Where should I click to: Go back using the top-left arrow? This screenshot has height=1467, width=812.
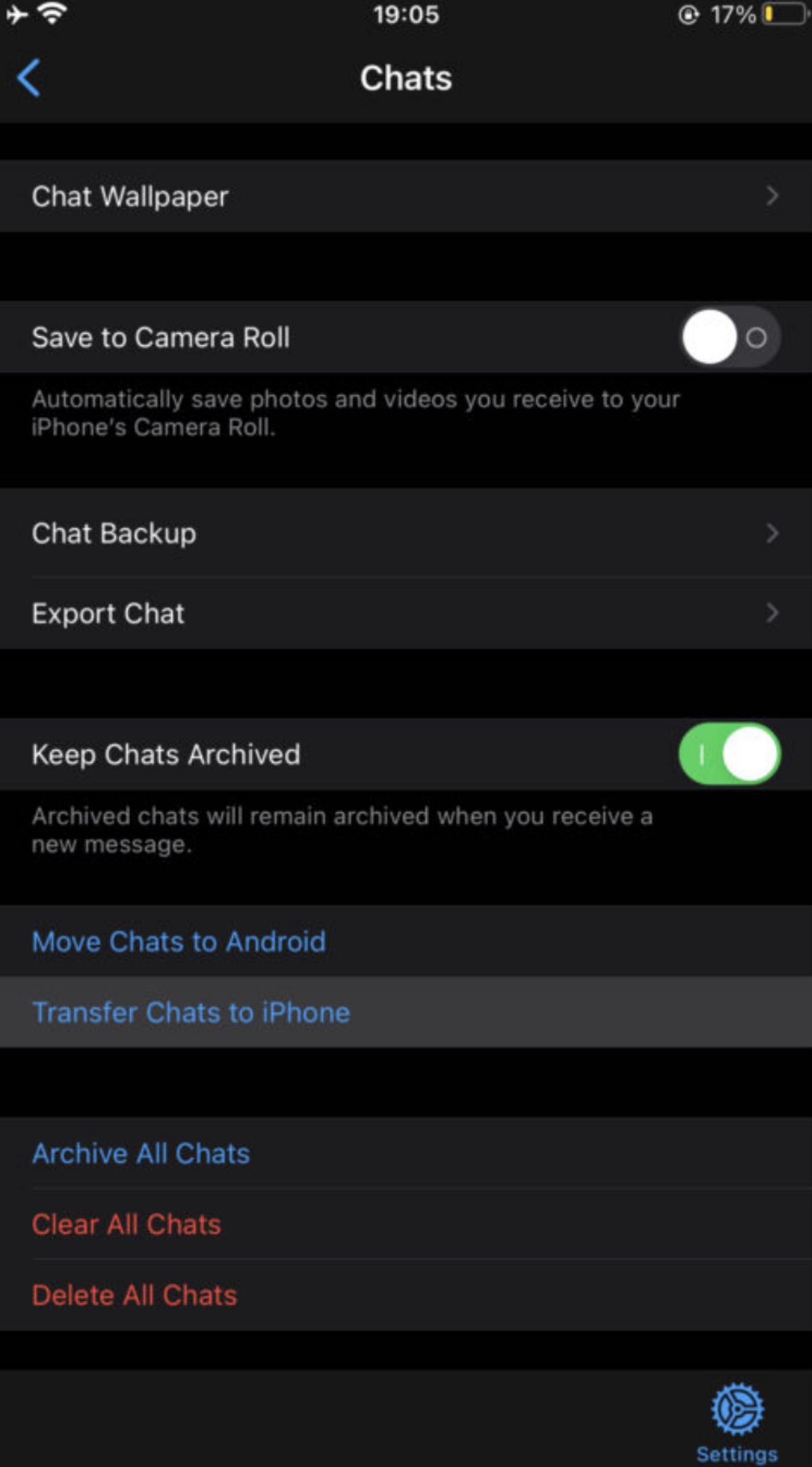coord(28,78)
